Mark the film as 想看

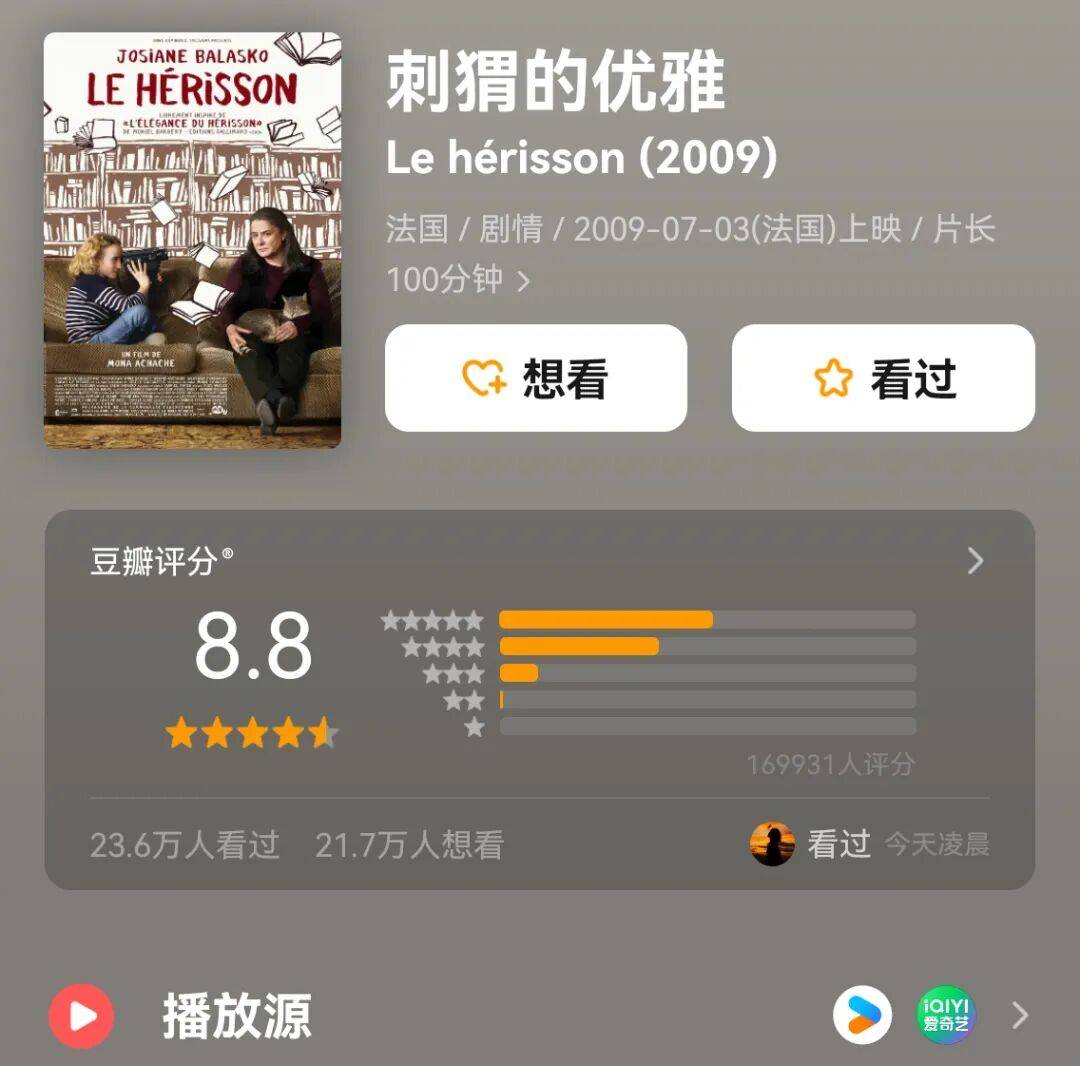535,378
